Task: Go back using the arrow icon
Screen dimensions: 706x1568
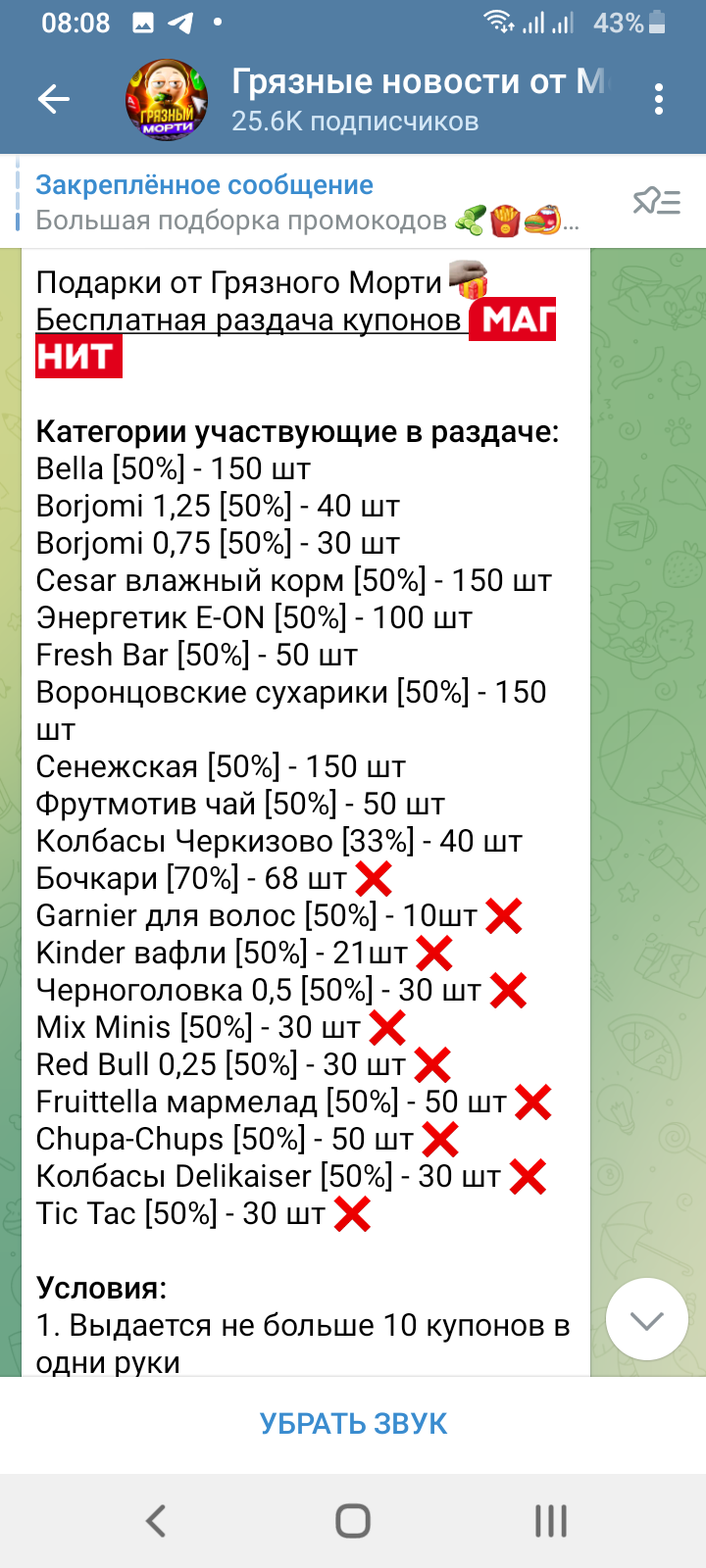Action: [53, 99]
